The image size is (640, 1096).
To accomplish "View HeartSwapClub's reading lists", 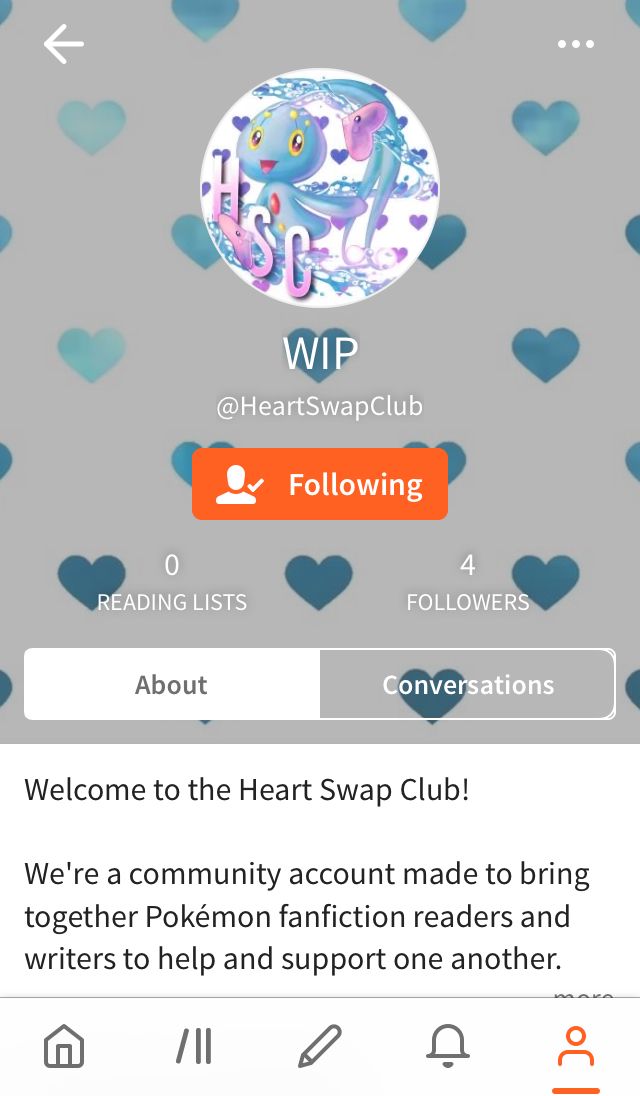I will [x=172, y=583].
